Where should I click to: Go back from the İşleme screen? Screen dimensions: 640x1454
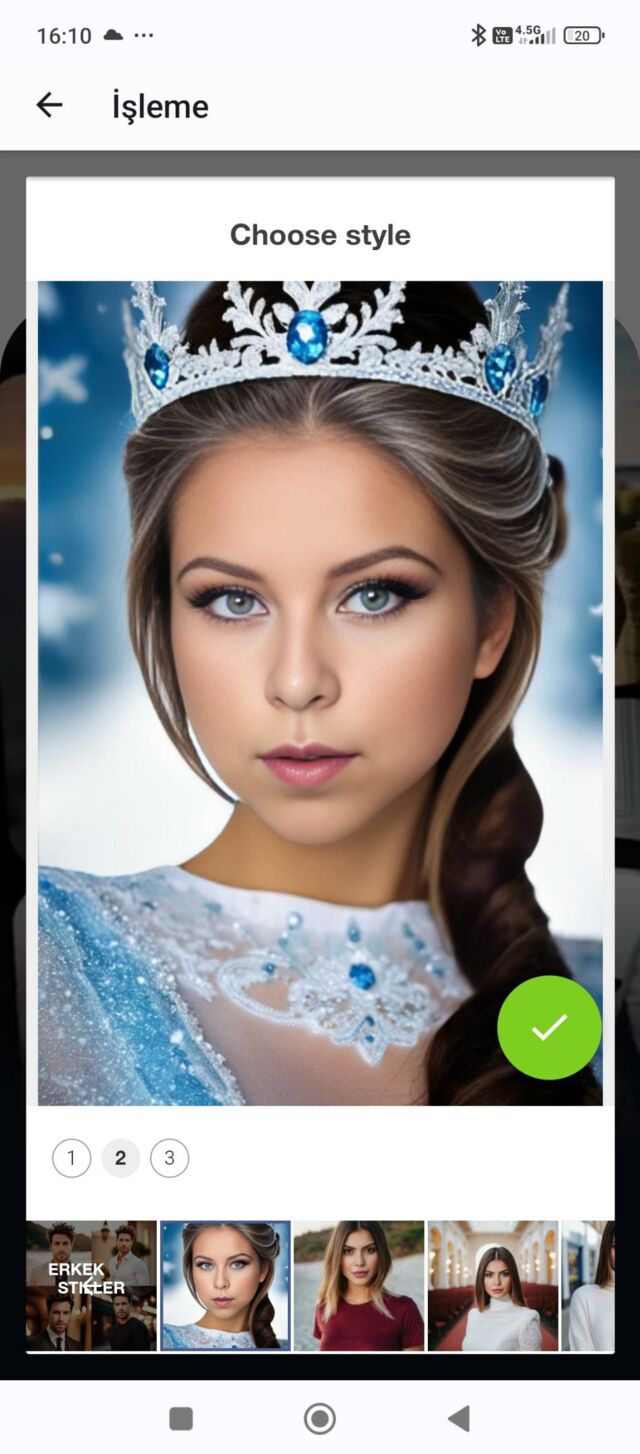pos(49,105)
